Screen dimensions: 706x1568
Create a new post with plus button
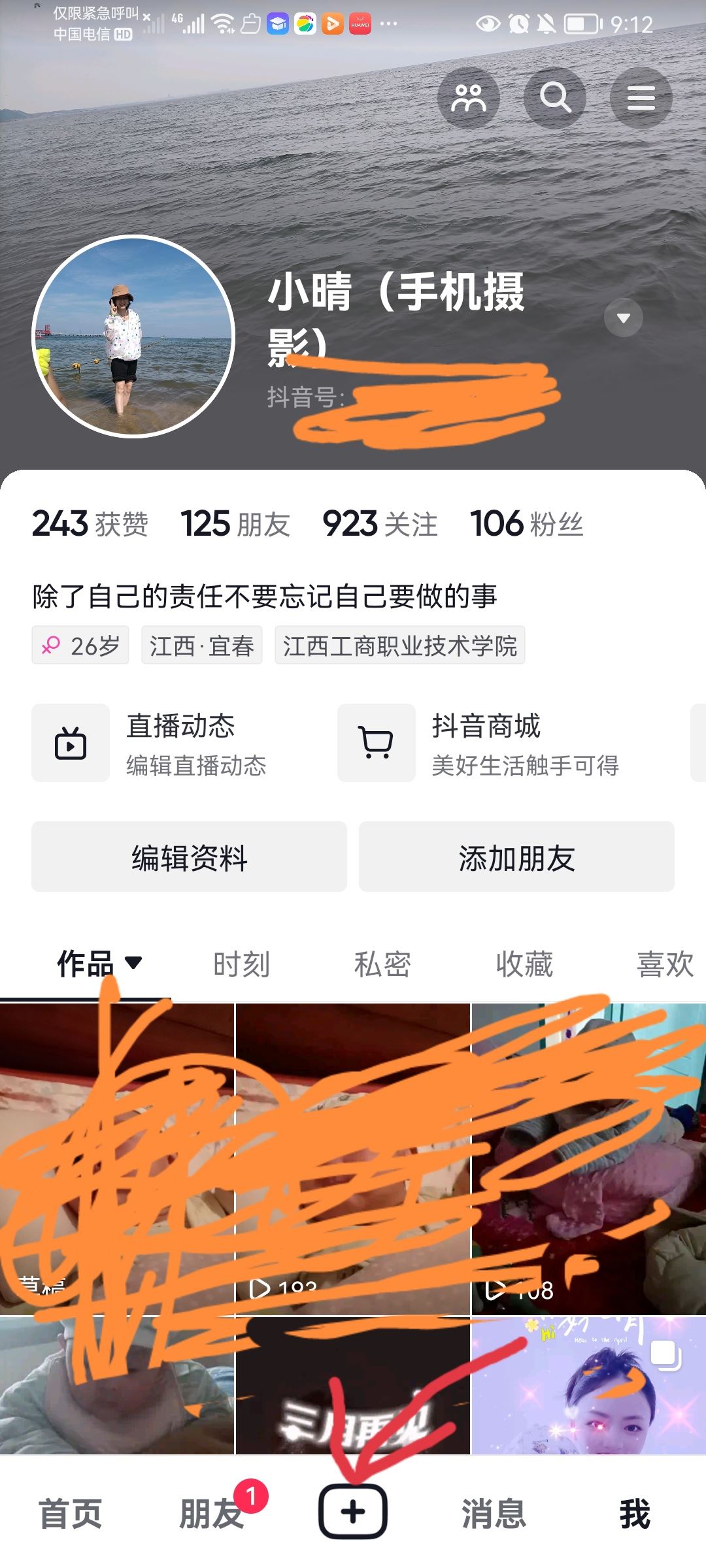[x=353, y=1512]
